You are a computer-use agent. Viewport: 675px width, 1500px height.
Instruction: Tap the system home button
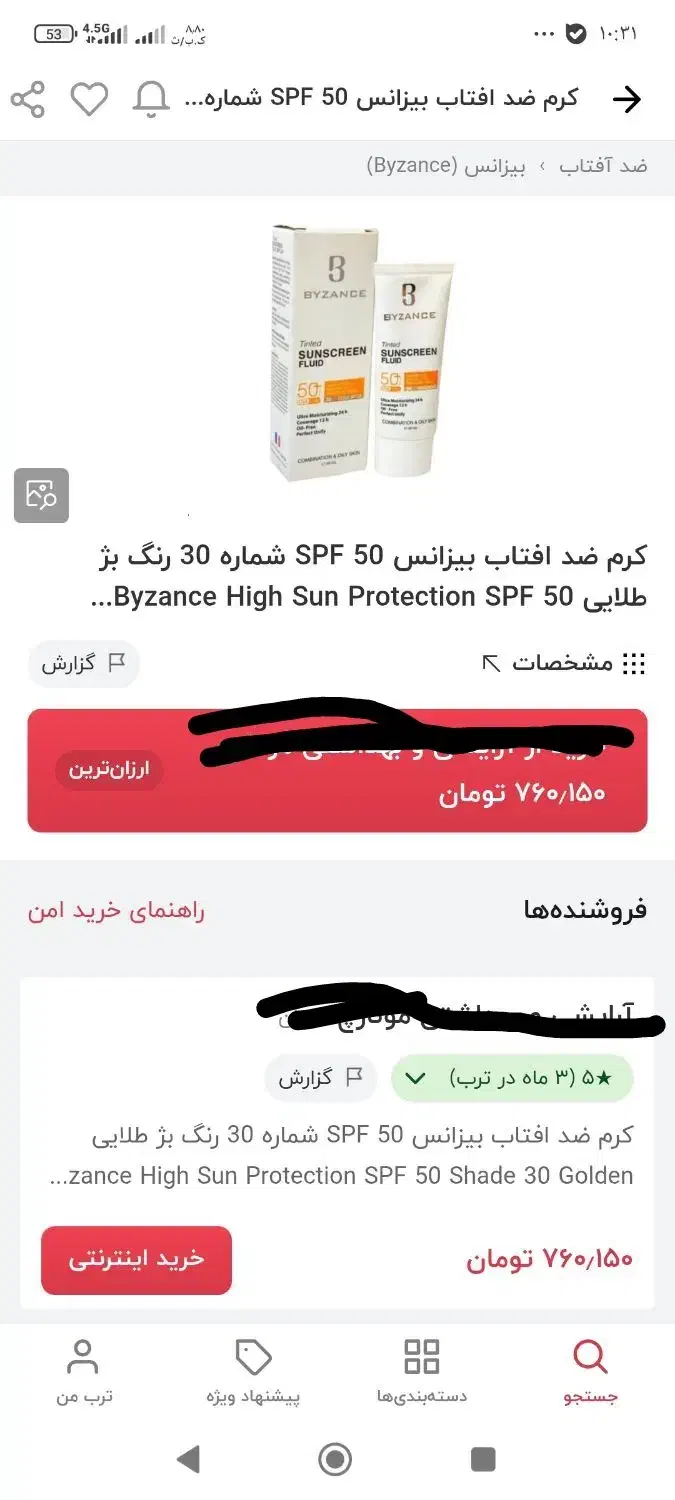pyautogui.click(x=335, y=1460)
